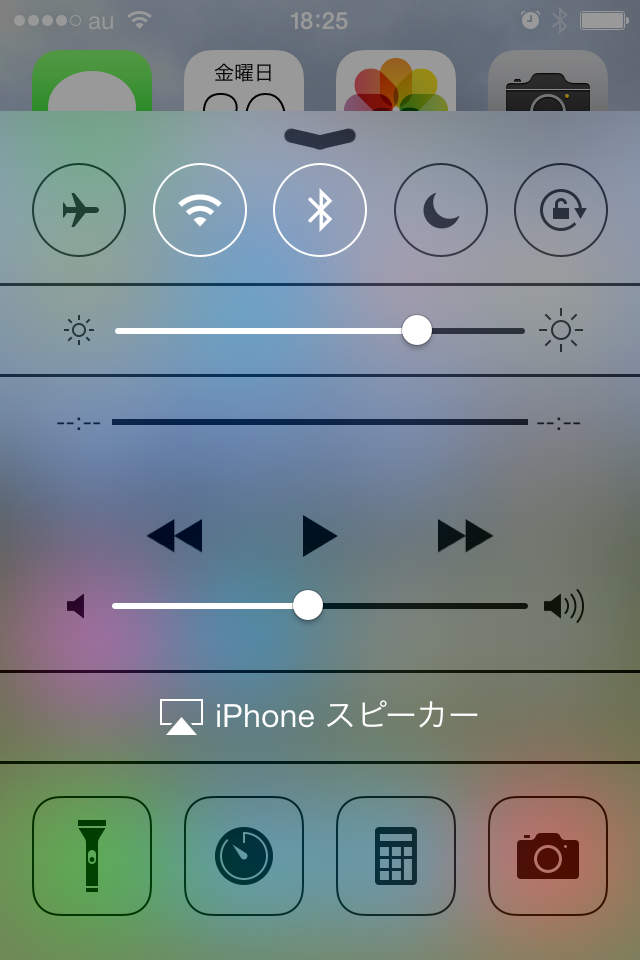Turn off Wi-Fi
The height and width of the screenshot is (960, 640).
point(200,210)
